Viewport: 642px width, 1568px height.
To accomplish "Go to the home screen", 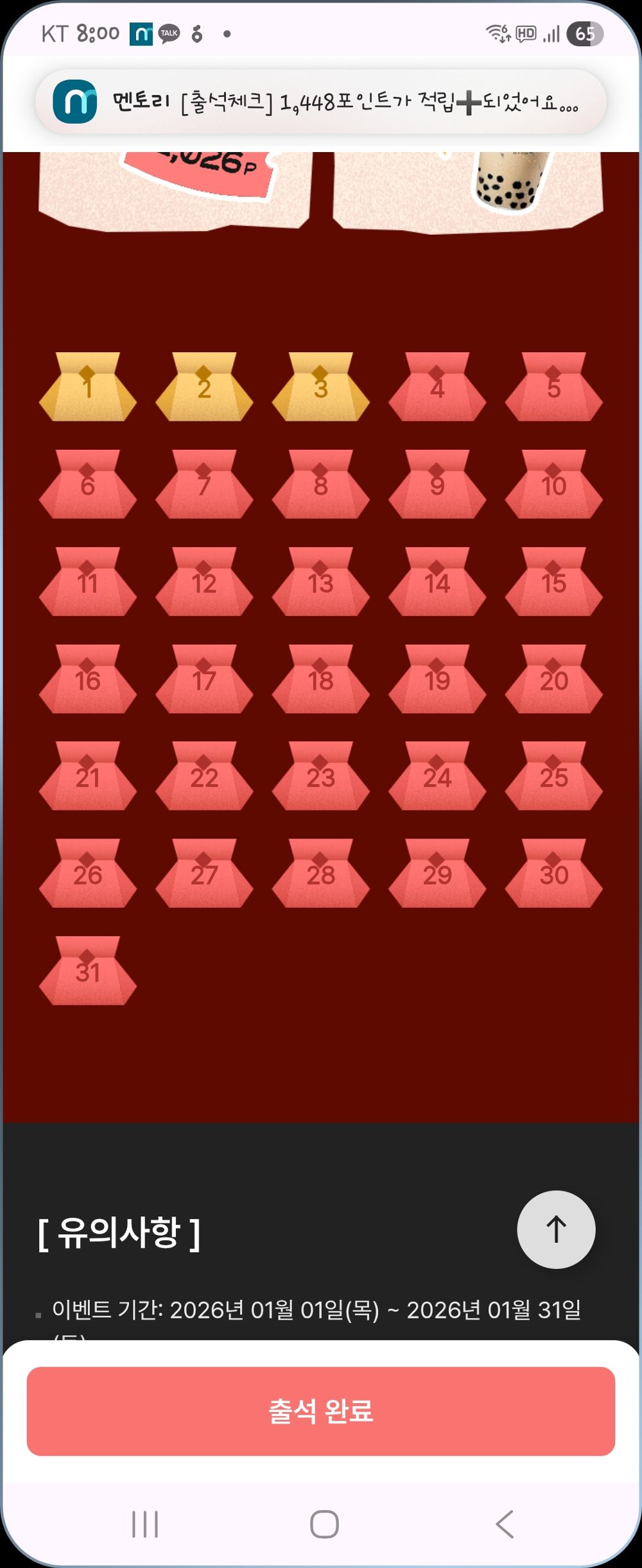I will (324, 1524).
